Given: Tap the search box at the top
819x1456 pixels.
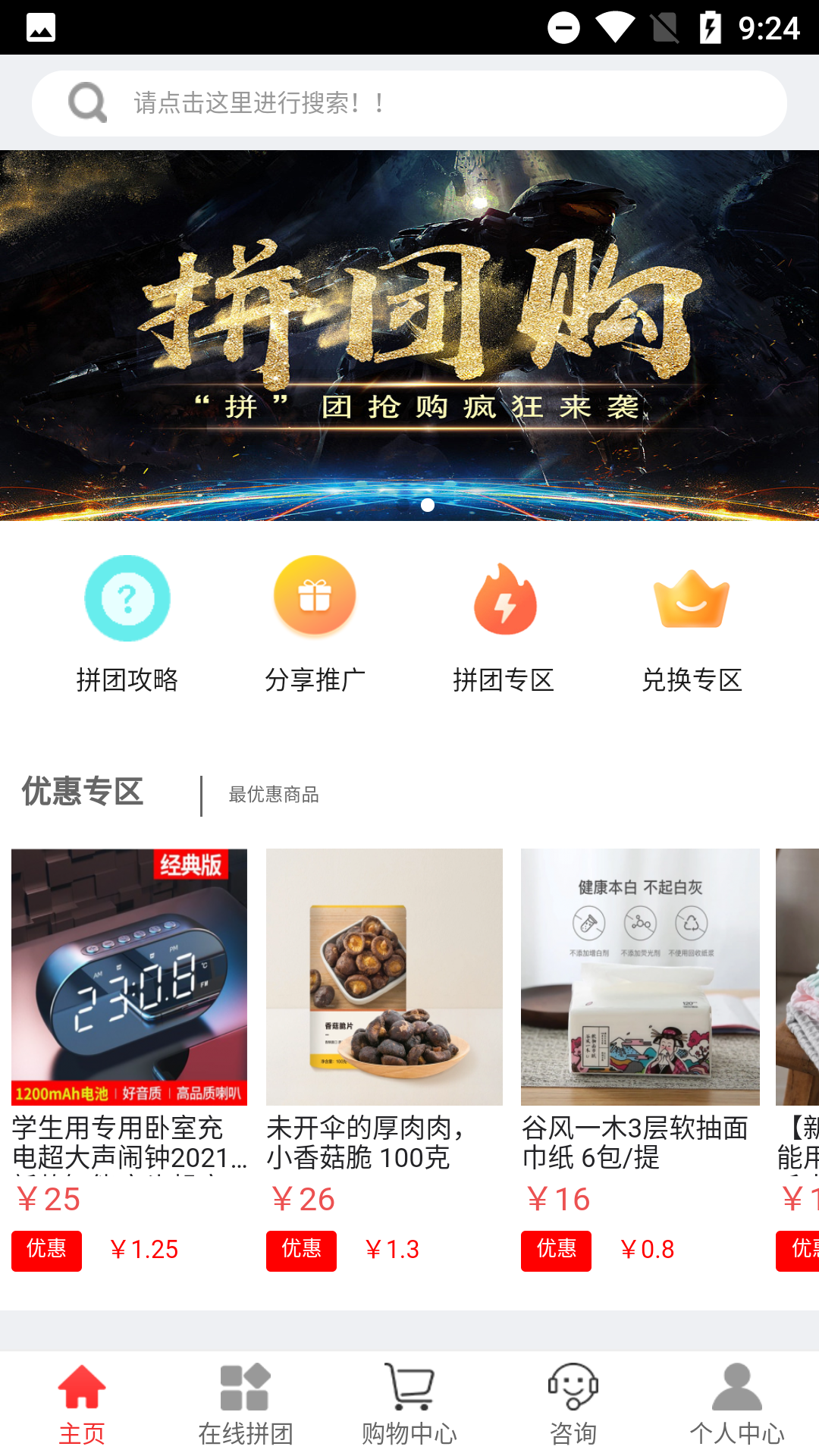Looking at the screenshot, I should 409,103.
